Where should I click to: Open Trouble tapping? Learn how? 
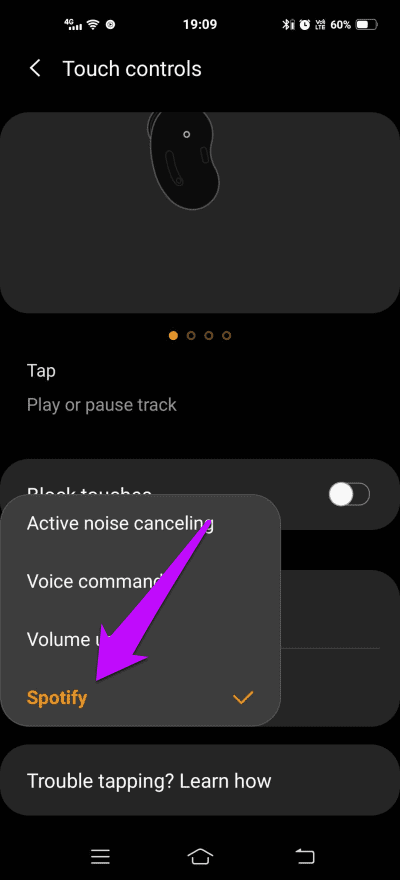tap(200, 780)
